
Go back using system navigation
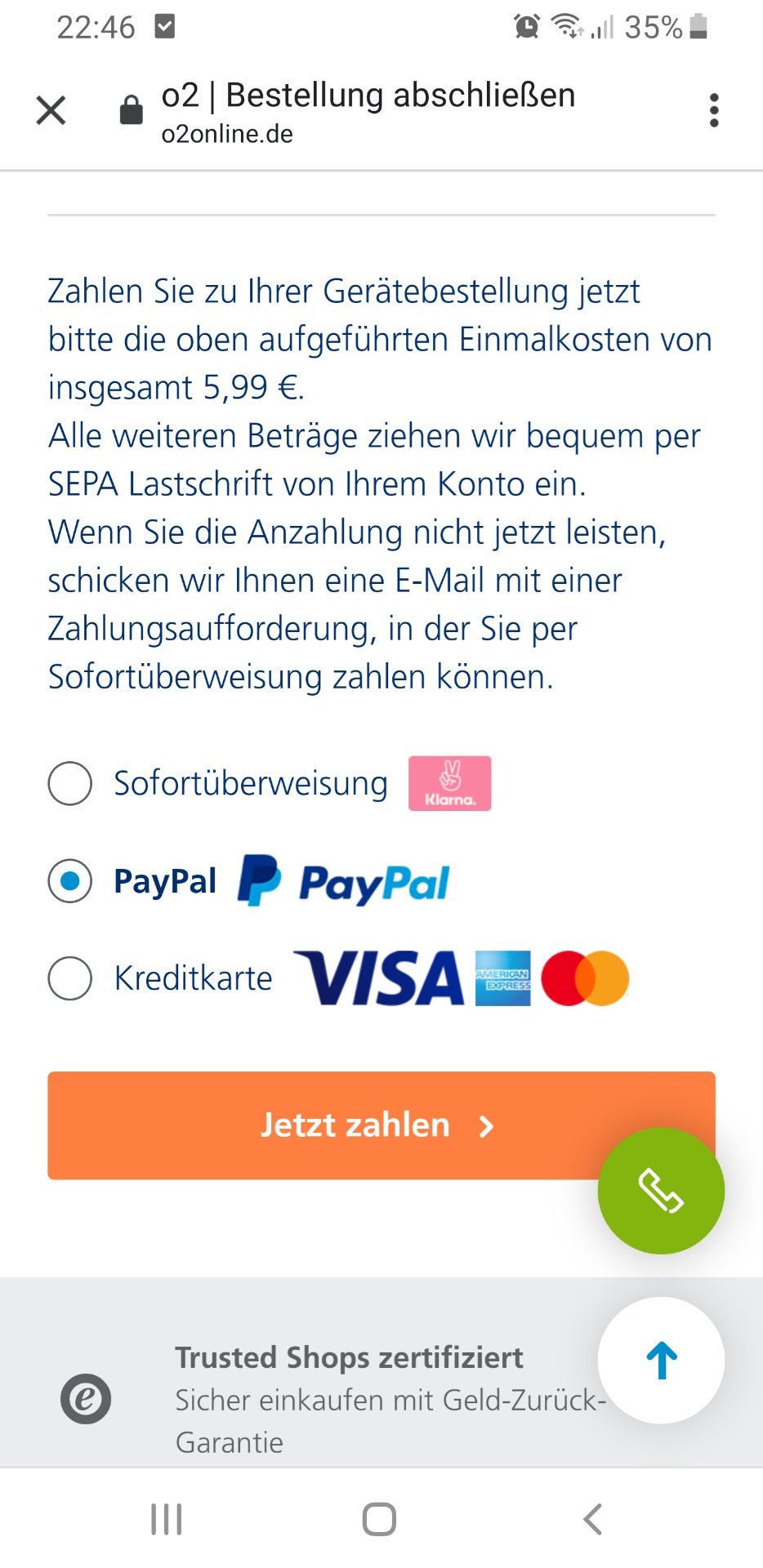coord(593,1519)
